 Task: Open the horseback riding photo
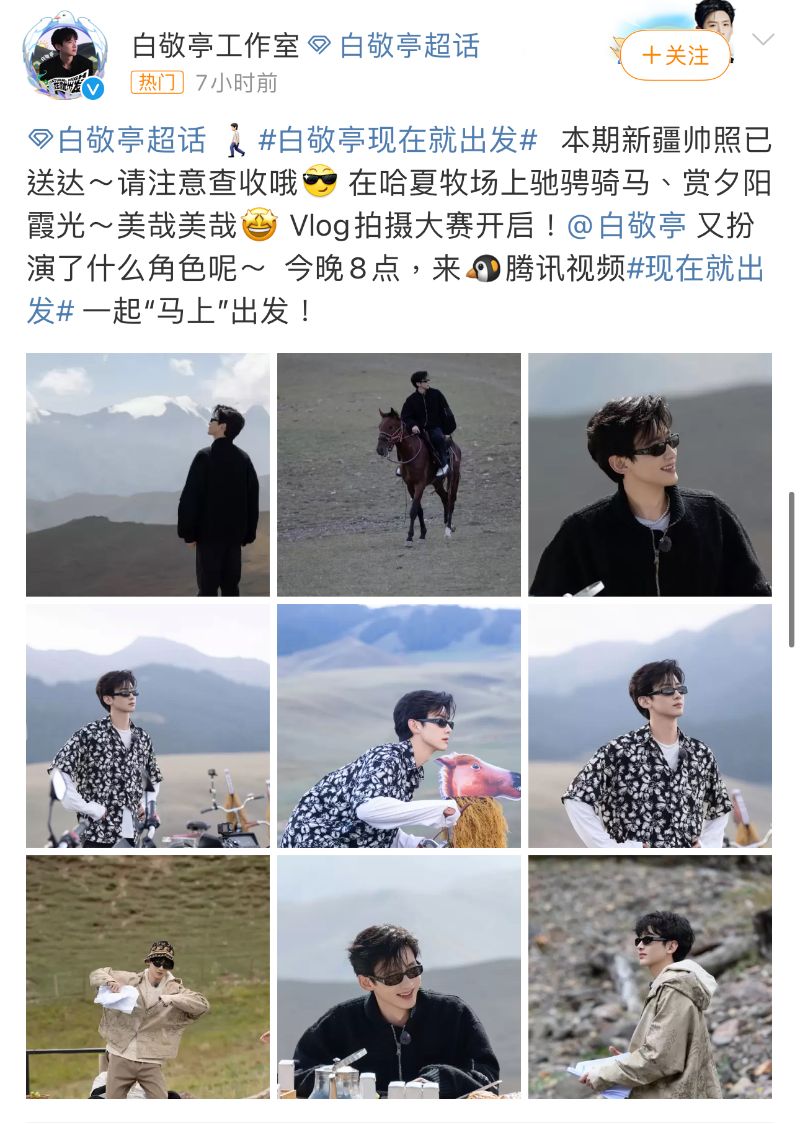pyautogui.click(x=399, y=475)
